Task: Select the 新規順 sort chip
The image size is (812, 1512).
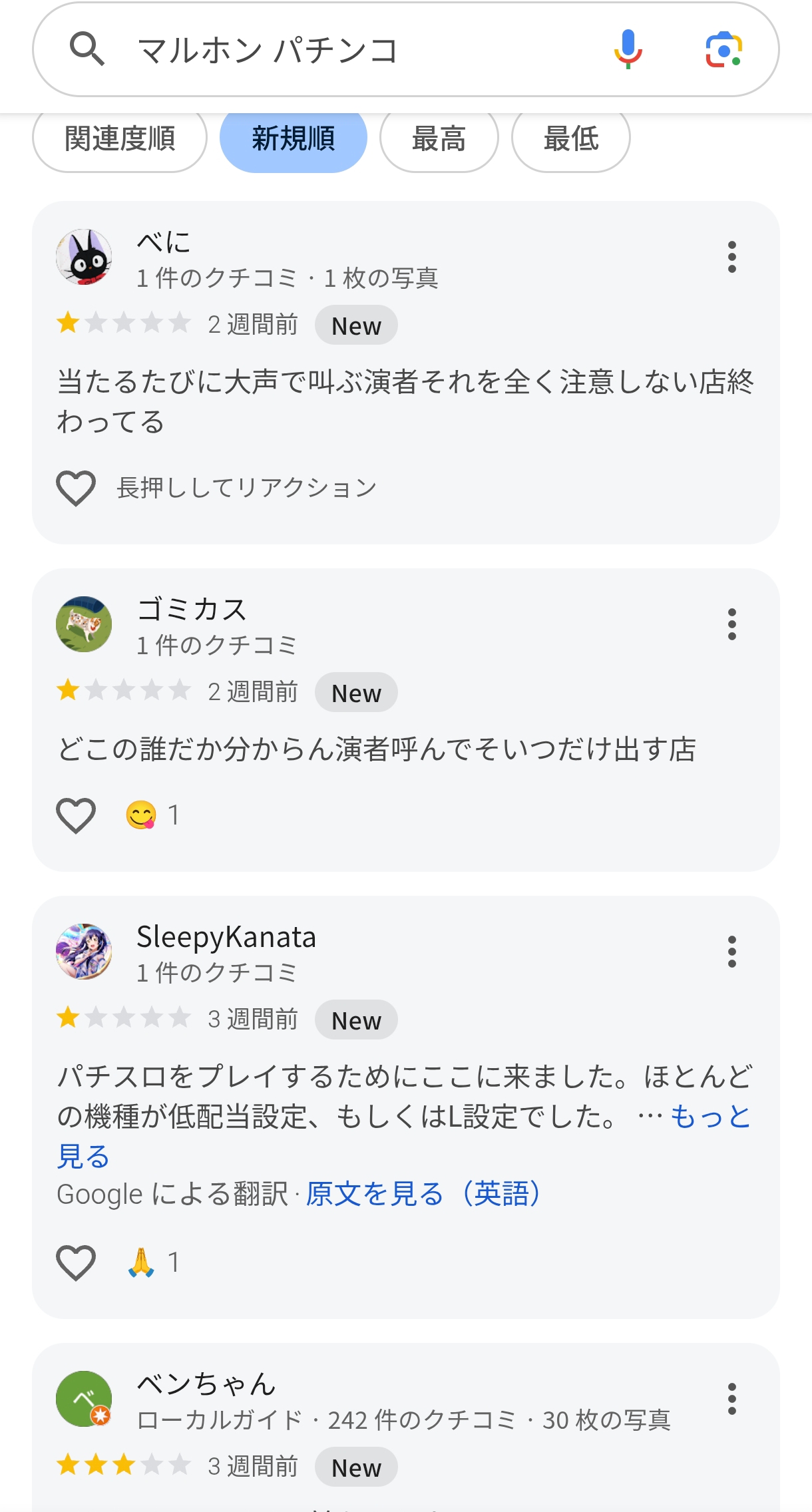Action: tap(293, 139)
